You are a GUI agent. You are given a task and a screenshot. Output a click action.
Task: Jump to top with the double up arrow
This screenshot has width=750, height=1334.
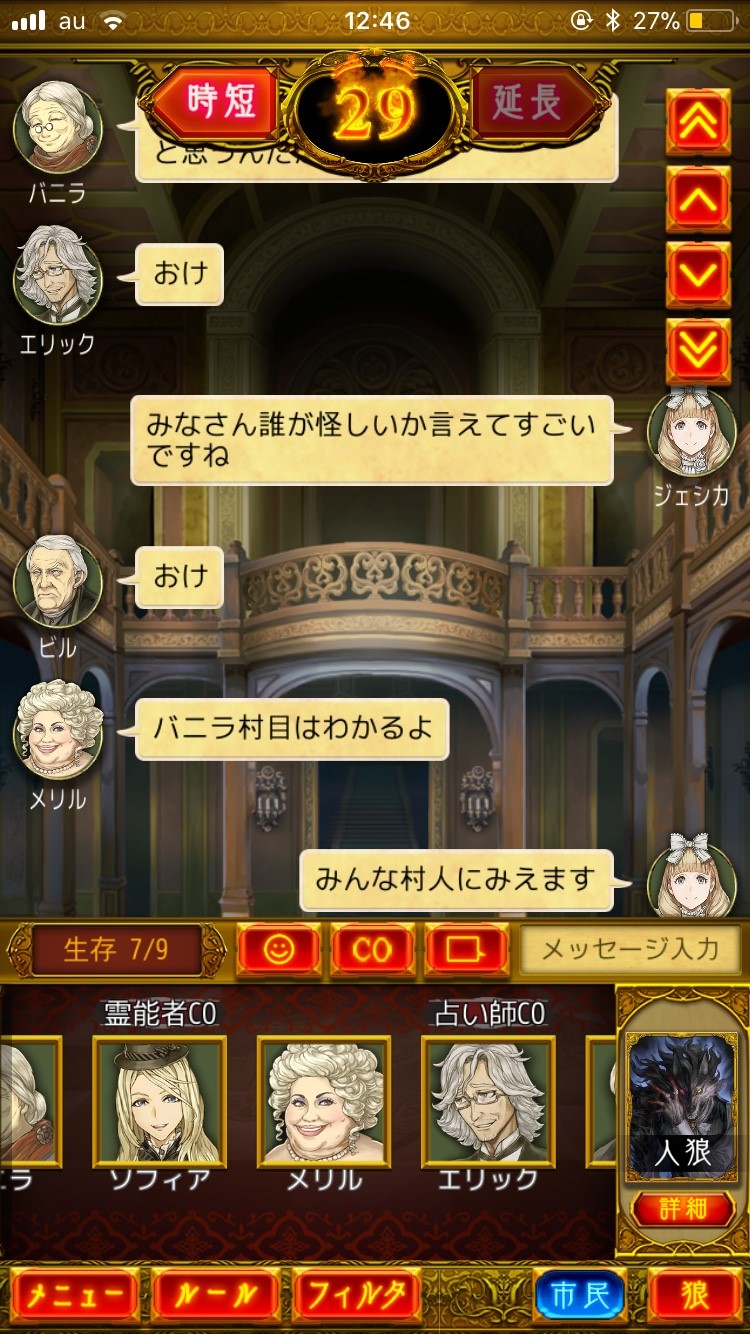pyautogui.click(x=698, y=122)
